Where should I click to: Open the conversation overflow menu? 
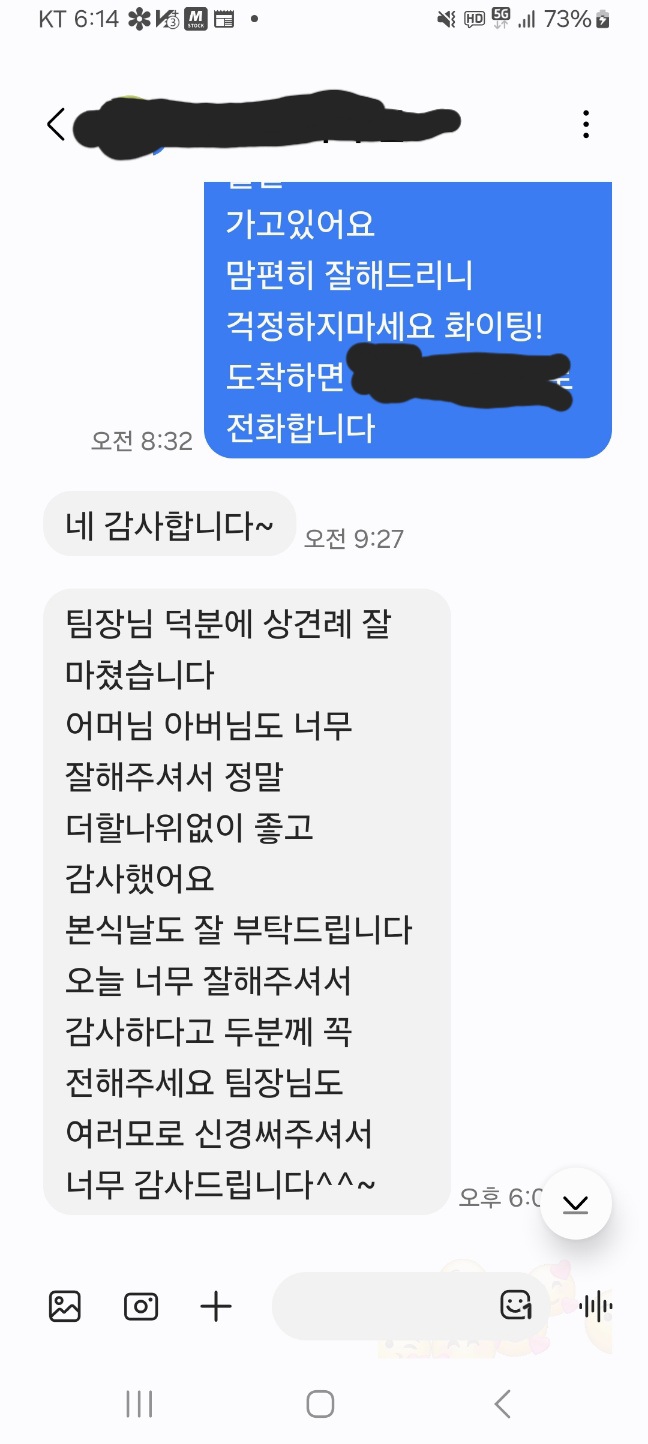tap(586, 125)
